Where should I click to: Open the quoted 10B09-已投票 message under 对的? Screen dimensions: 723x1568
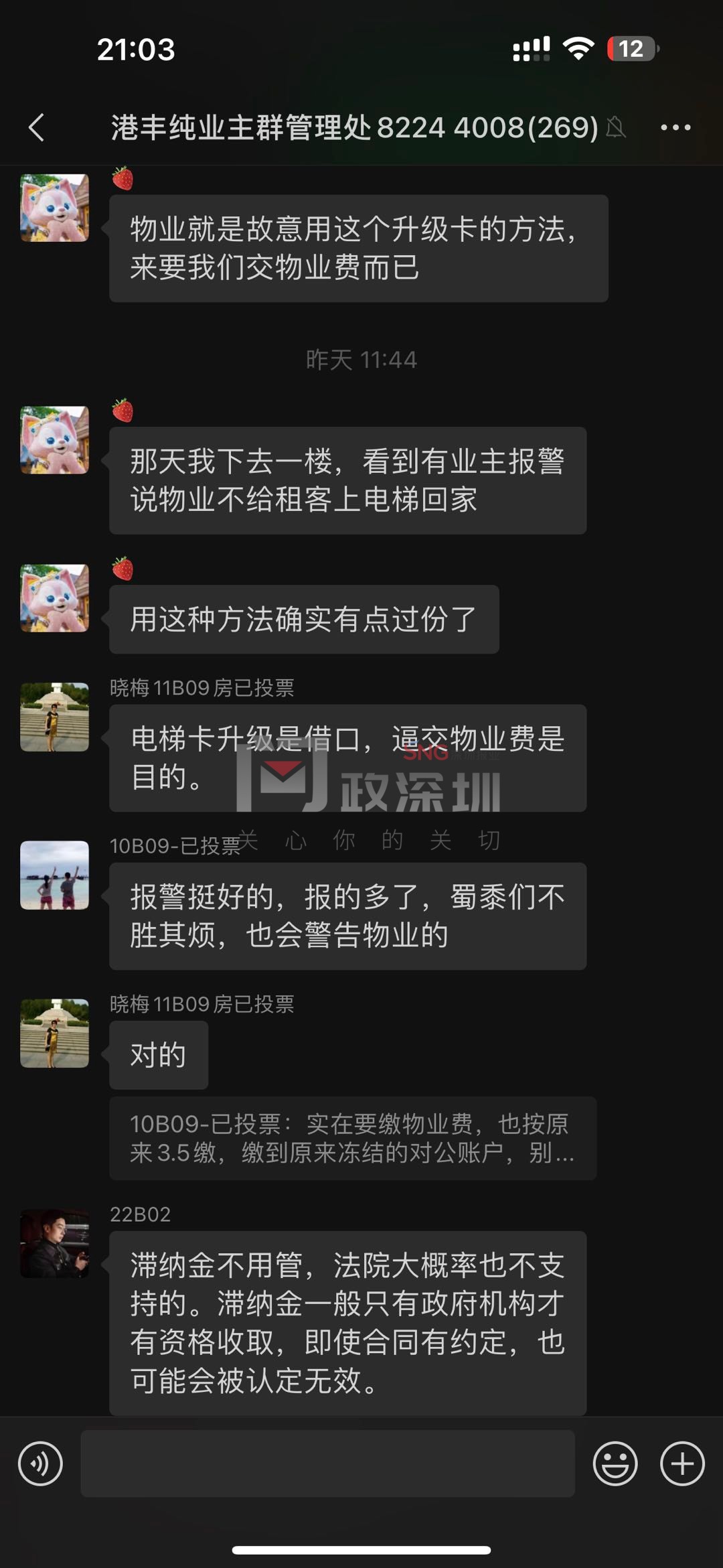[352, 1138]
